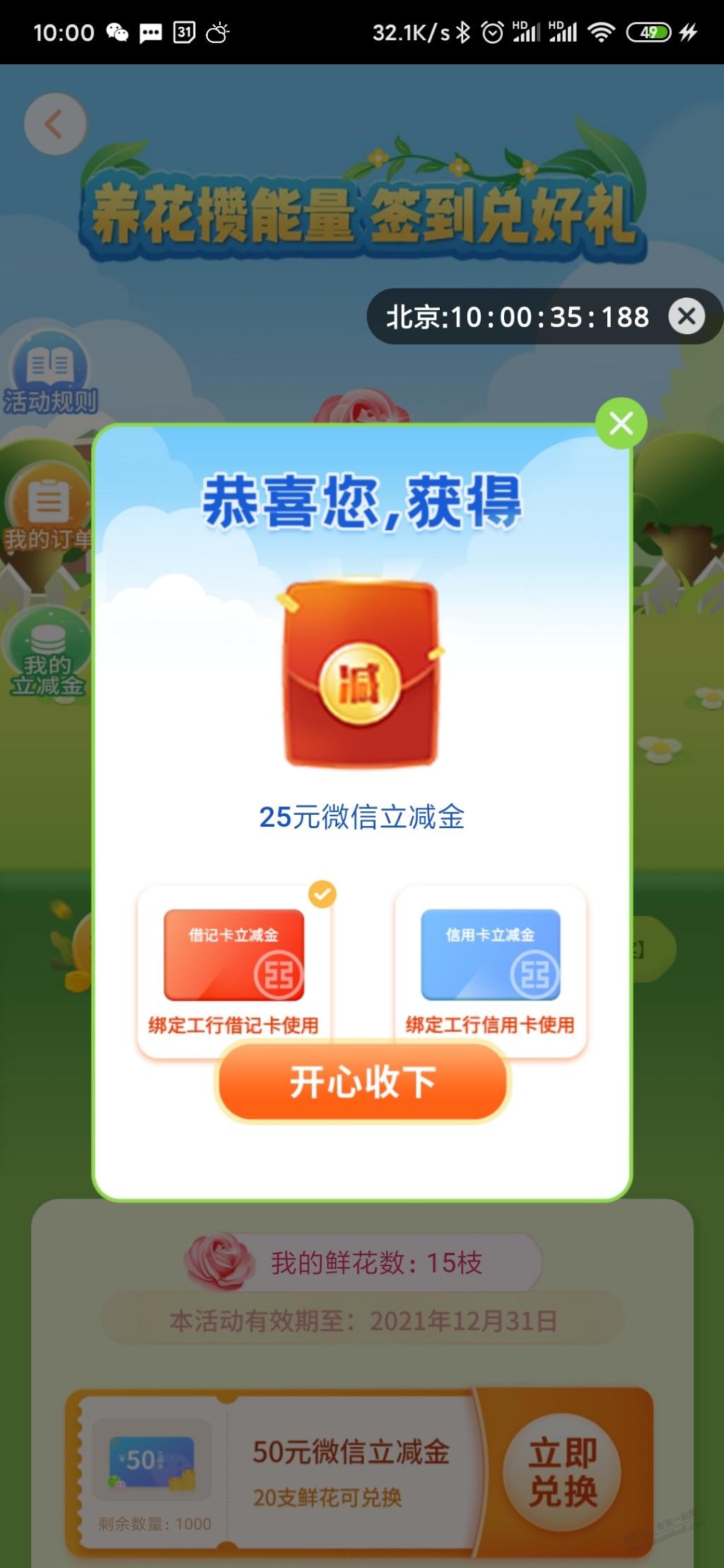The image size is (724, 1568).
Task: Tap the 开心收下 button
Action: pyautogui.click(x=362, y=1082)
